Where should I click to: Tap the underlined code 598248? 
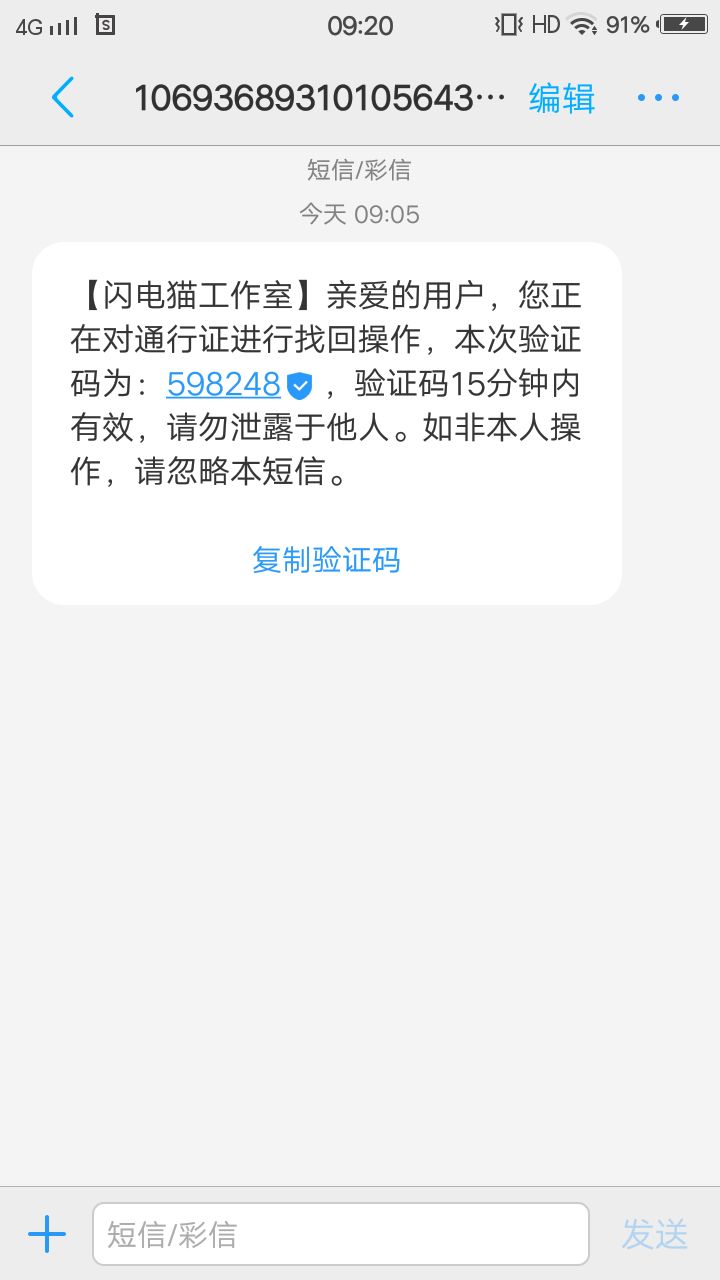coord(223,384)
